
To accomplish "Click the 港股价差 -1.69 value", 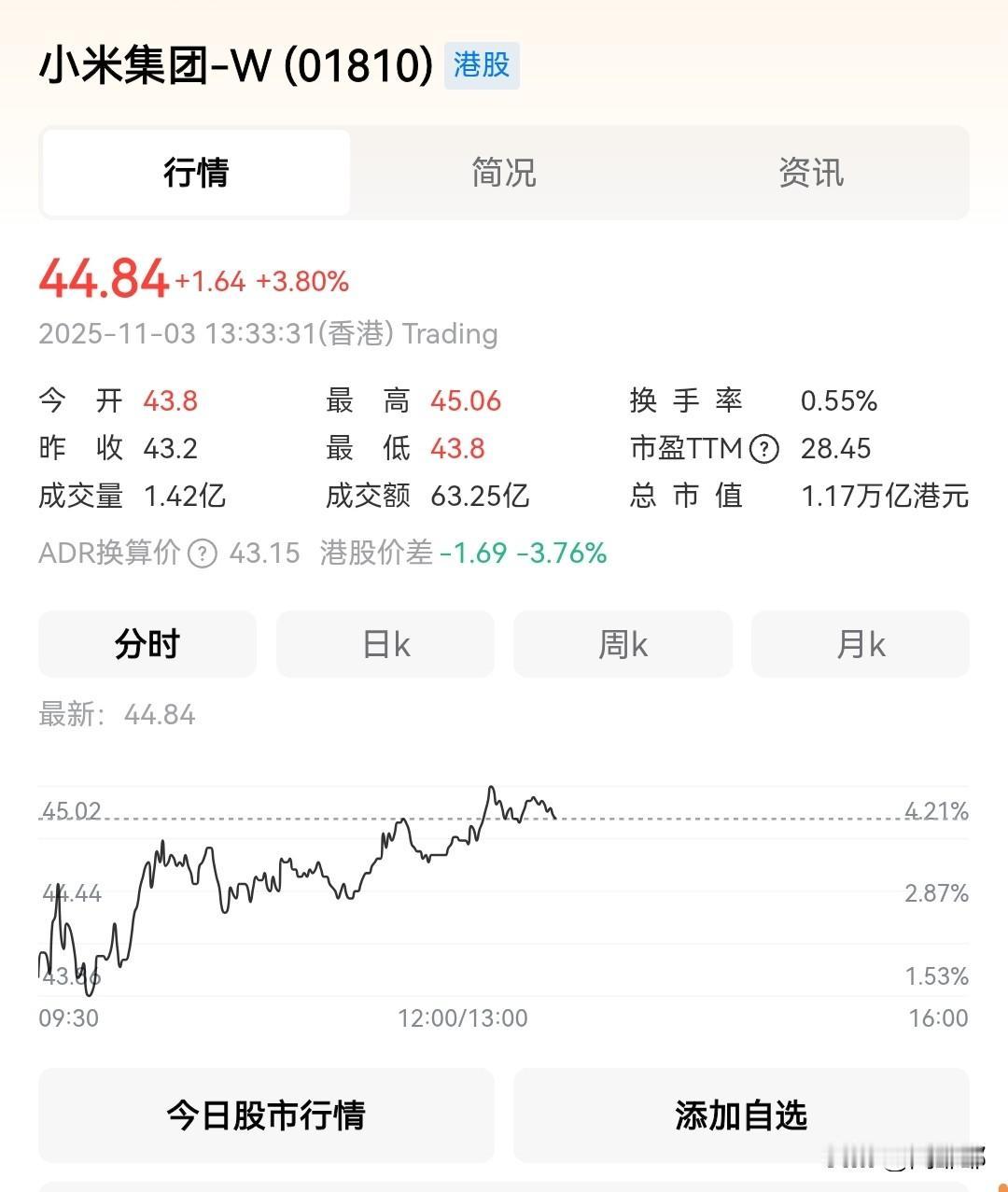I will click(474, 554).
